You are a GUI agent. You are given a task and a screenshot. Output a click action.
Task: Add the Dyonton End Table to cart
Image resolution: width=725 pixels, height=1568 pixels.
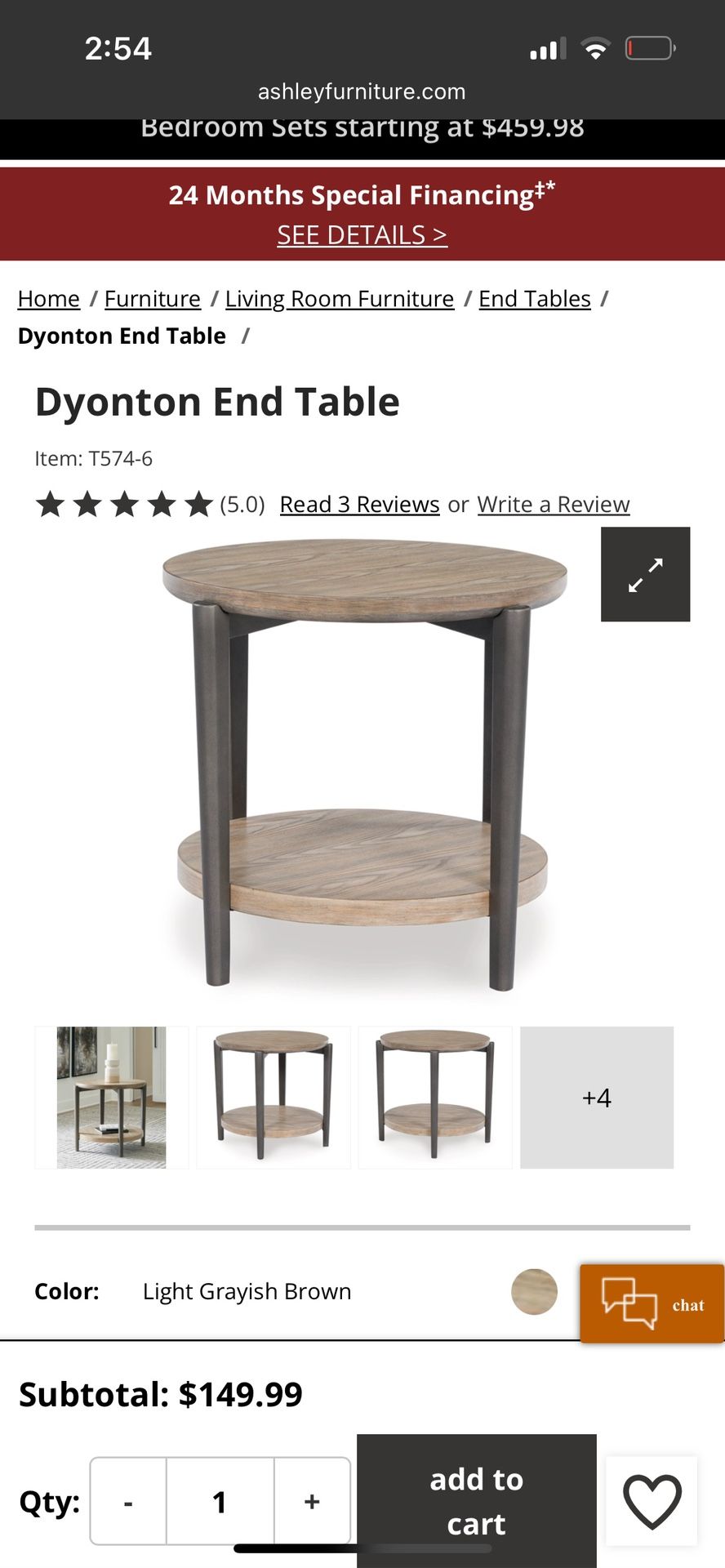tap(476, 1501)
